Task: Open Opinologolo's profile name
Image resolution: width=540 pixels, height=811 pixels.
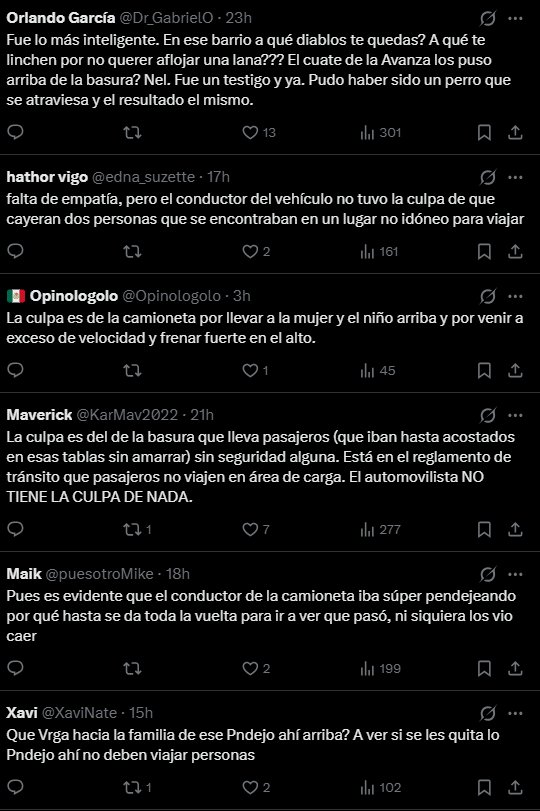Action: (74, 296)
